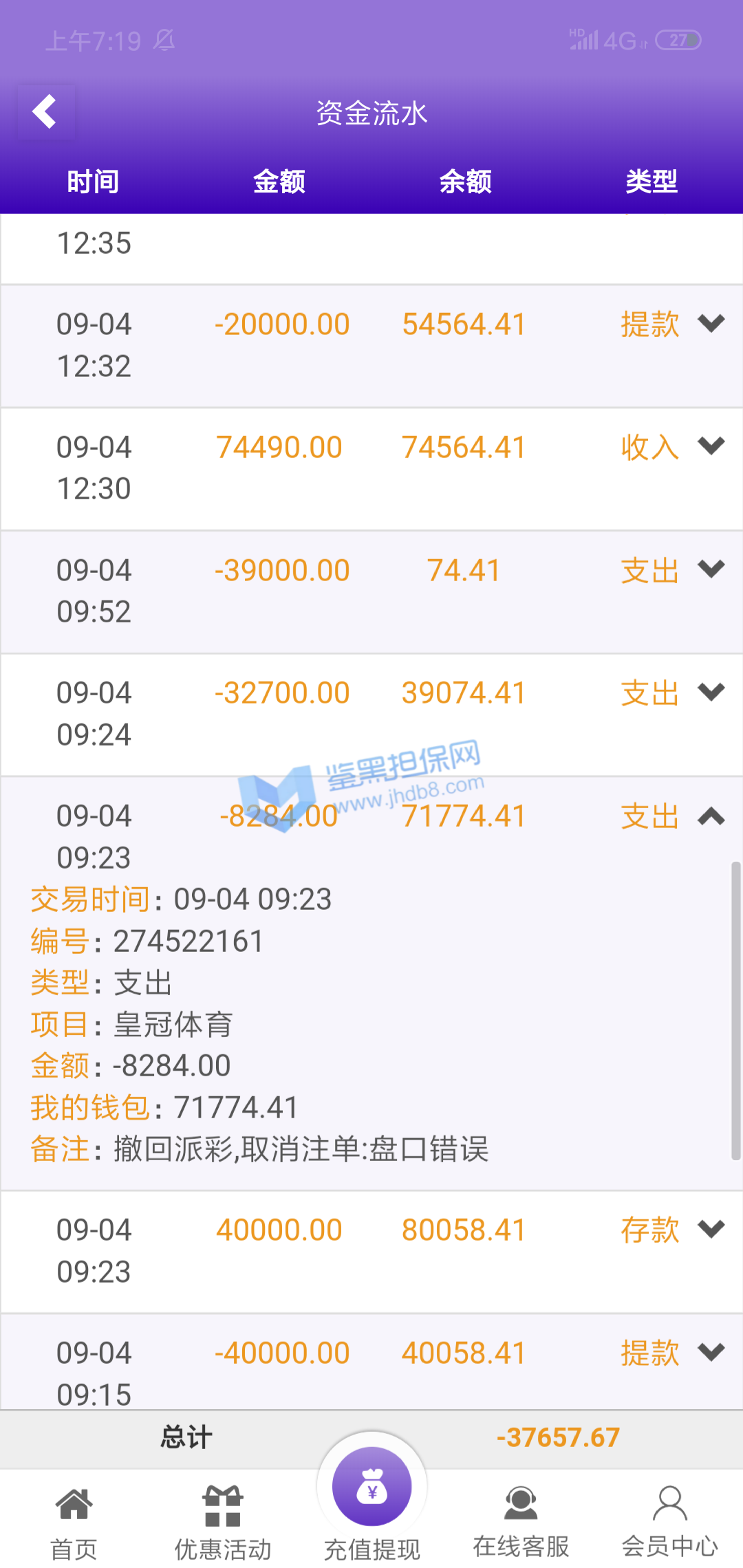Viewport: 743px width, 1568px height.
Task: Expand the -32700.00 支出 row
Action: click(711, 692)
